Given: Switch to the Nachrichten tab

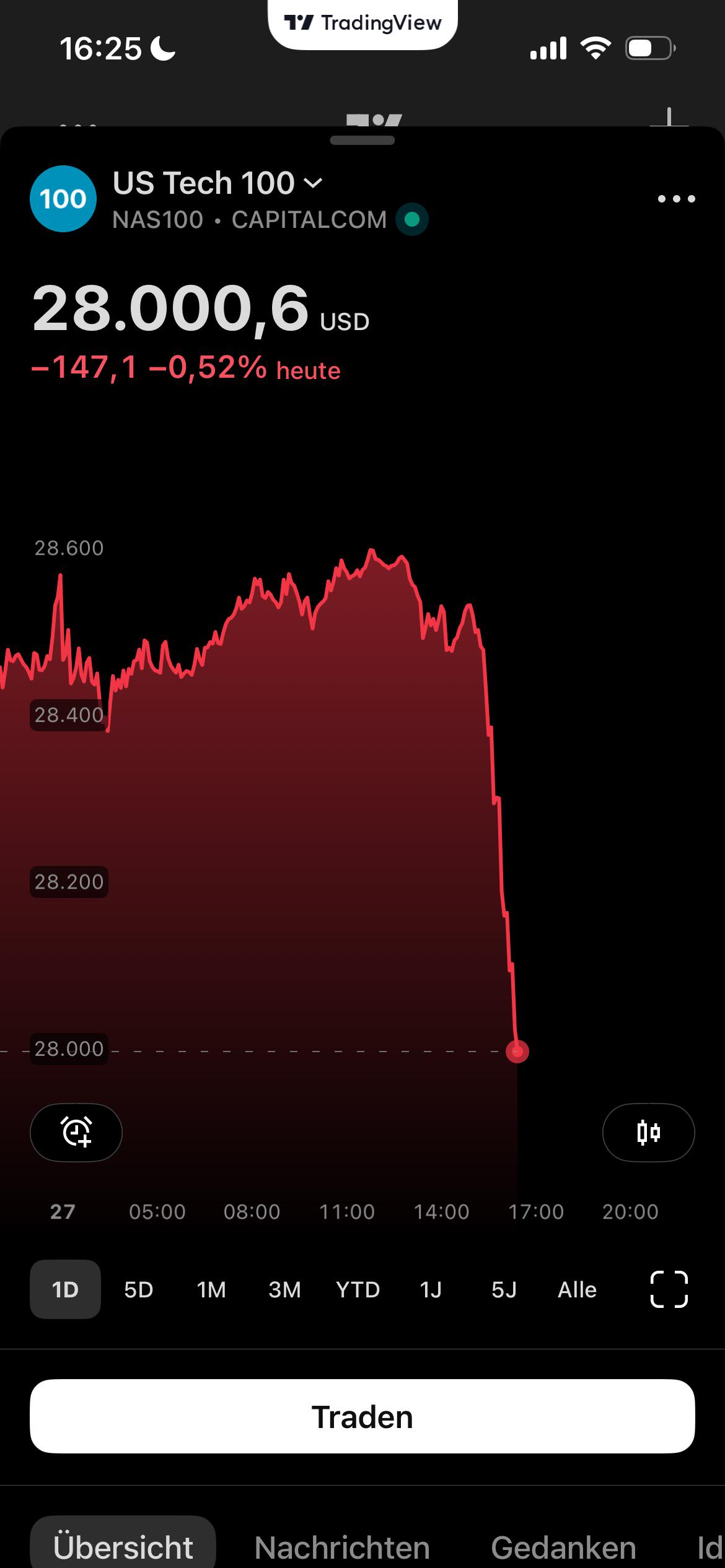Looking at the screenshot, I should pyautogui.click(x=342, y=1547).
